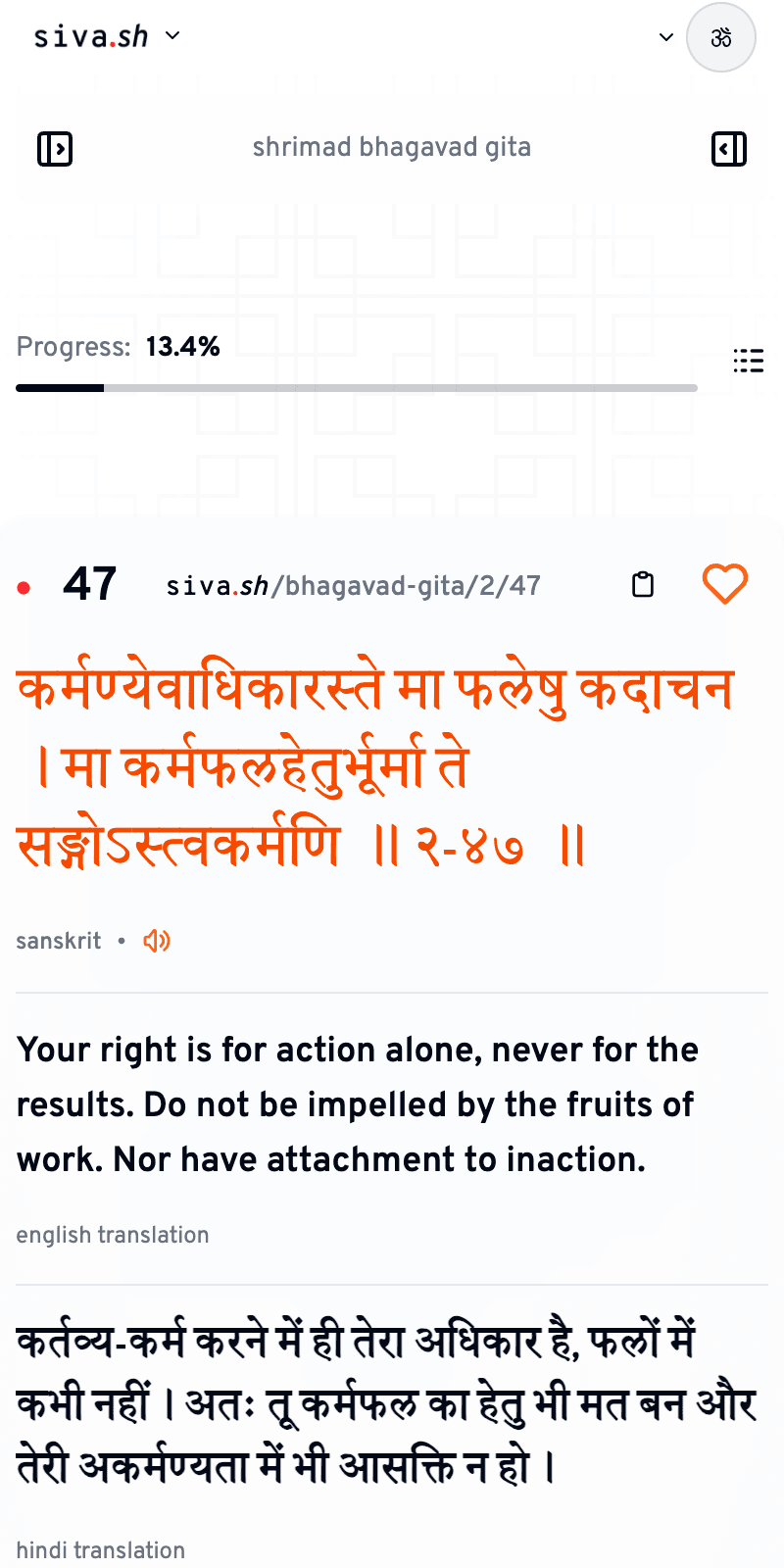The image size is (784, 1568).
Task: Open the left sidebar panel
Action: pyautogui.click(x=55, y=149)
